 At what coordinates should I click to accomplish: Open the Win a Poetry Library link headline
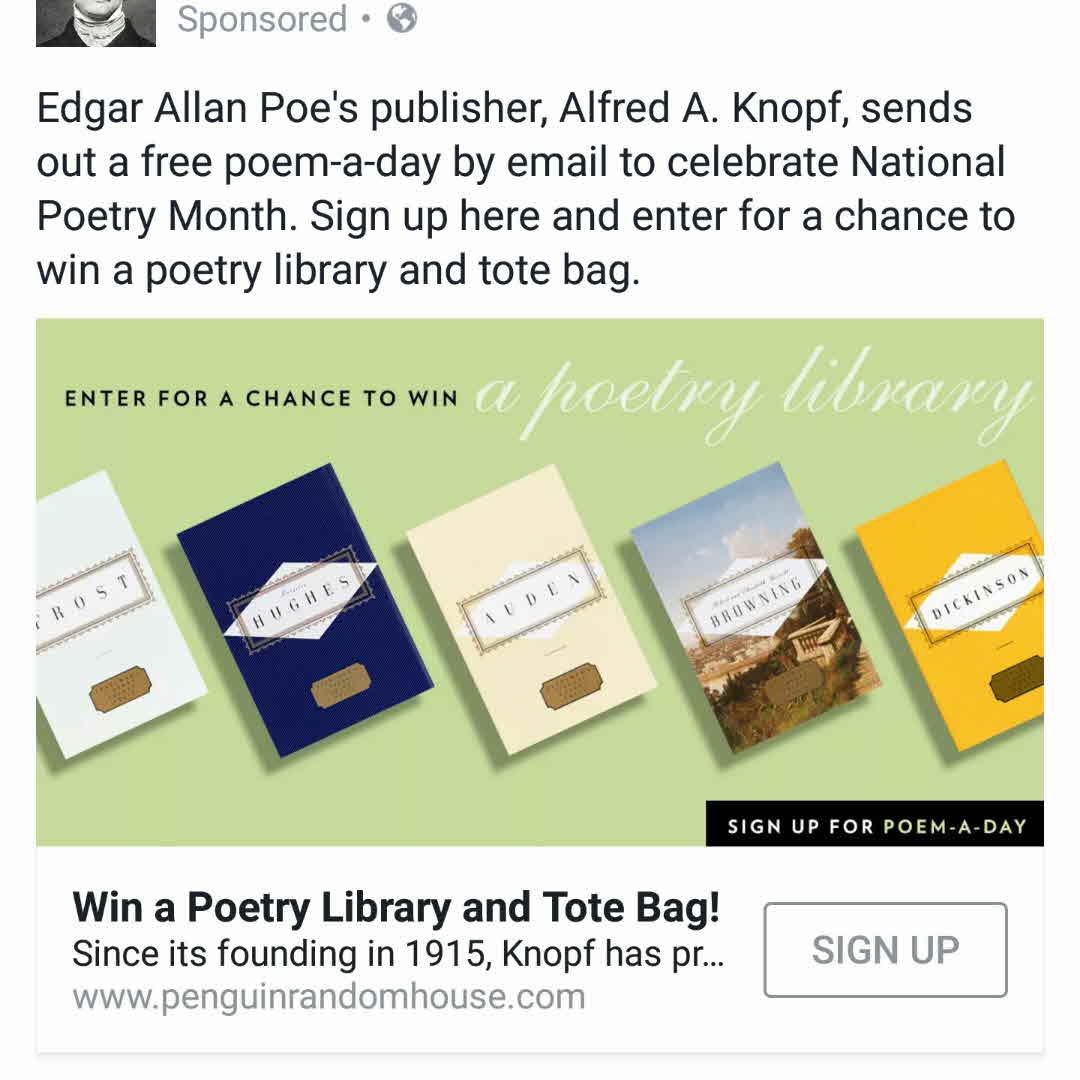[396, 908]
